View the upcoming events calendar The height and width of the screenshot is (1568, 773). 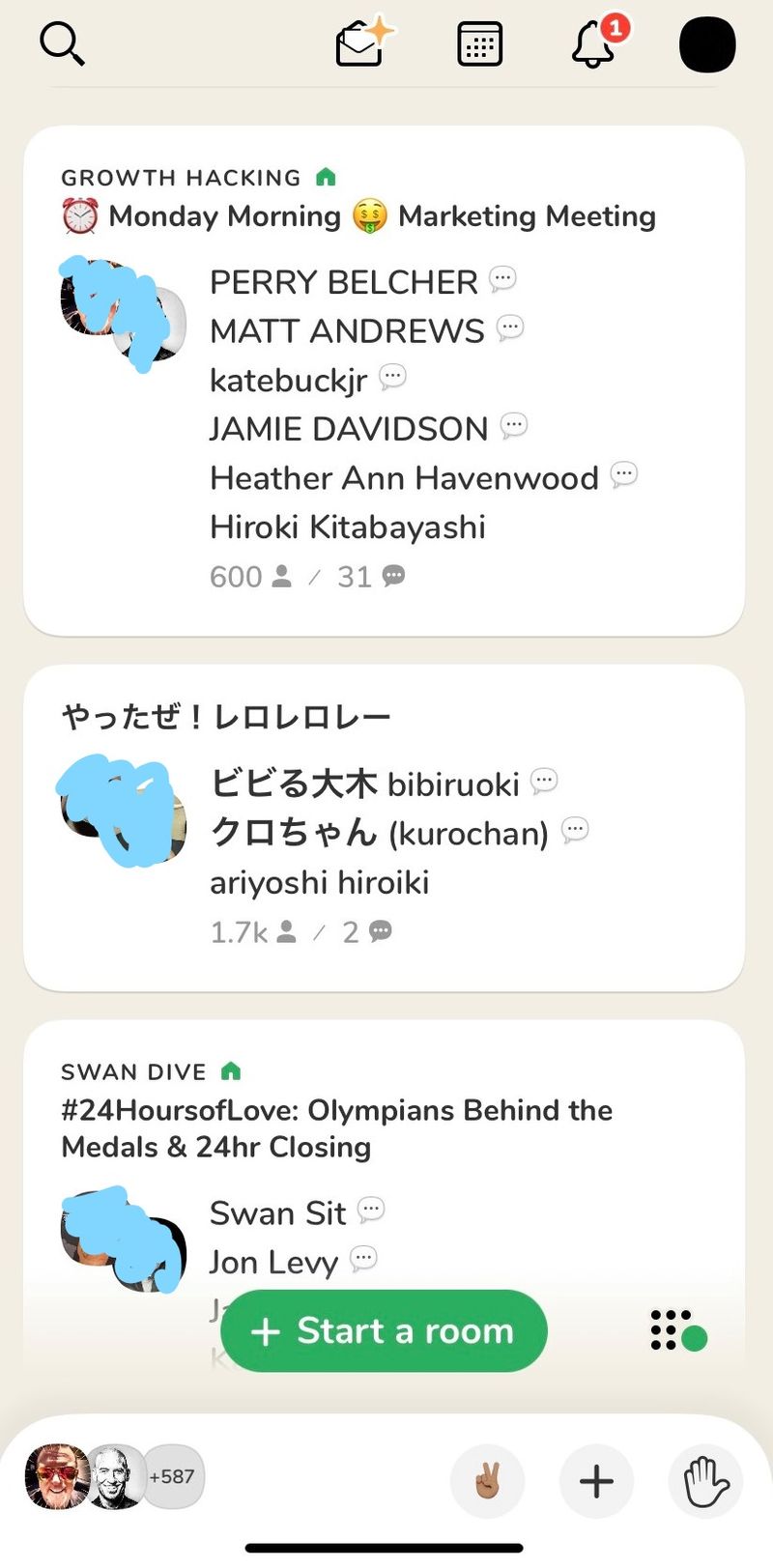[479, 44]
